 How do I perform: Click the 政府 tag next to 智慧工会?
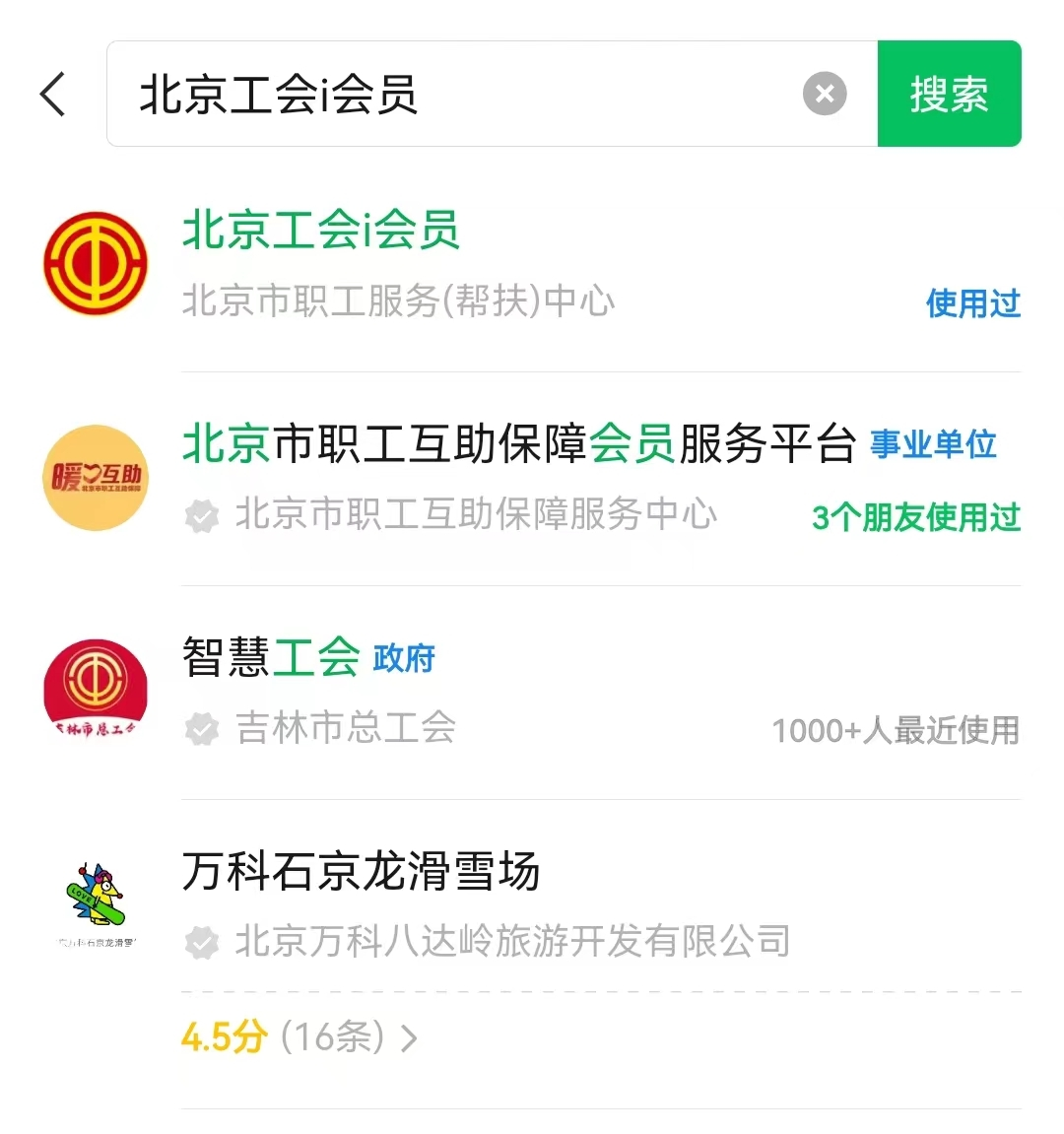point(403,659)
